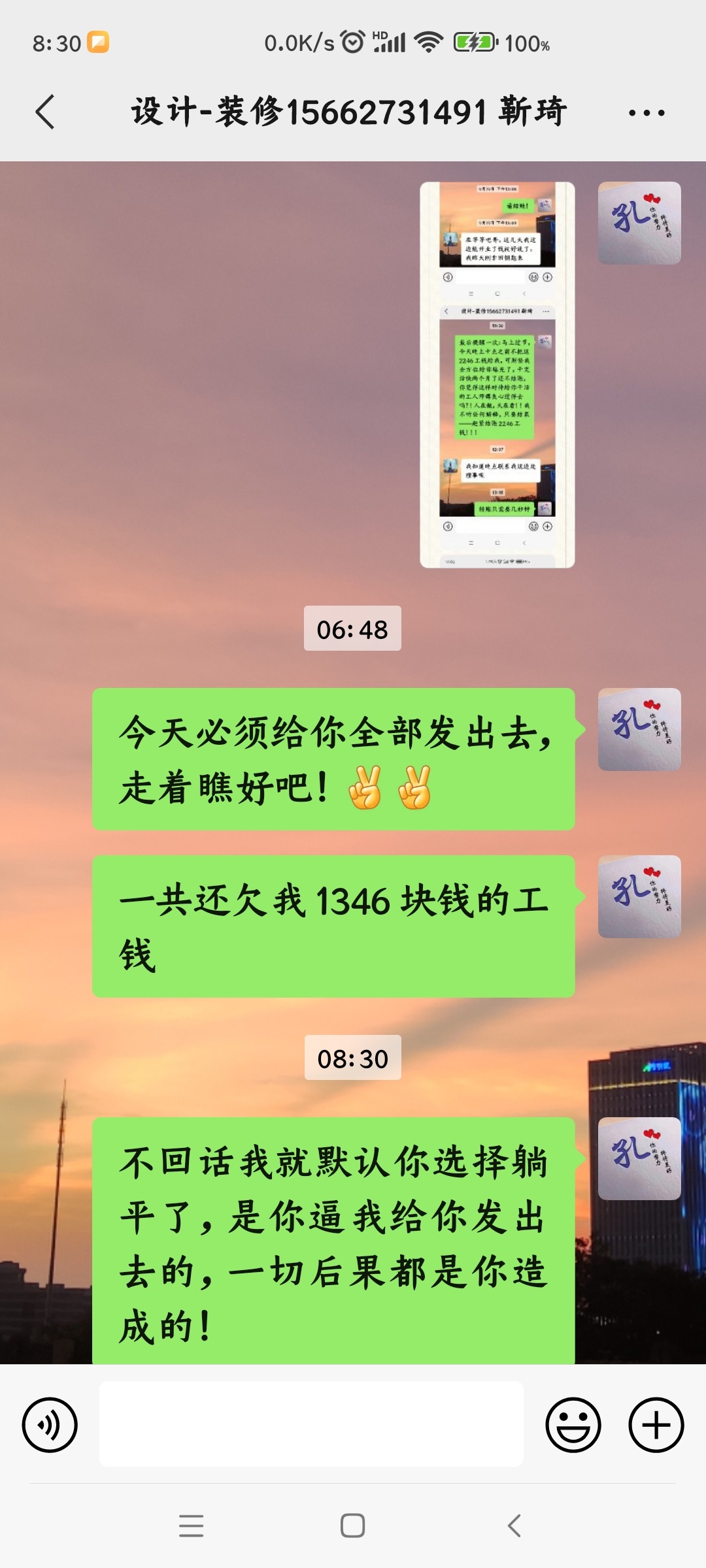Open the emoji picker
Screen dimensions: 706x1568
click(573, 1425)
